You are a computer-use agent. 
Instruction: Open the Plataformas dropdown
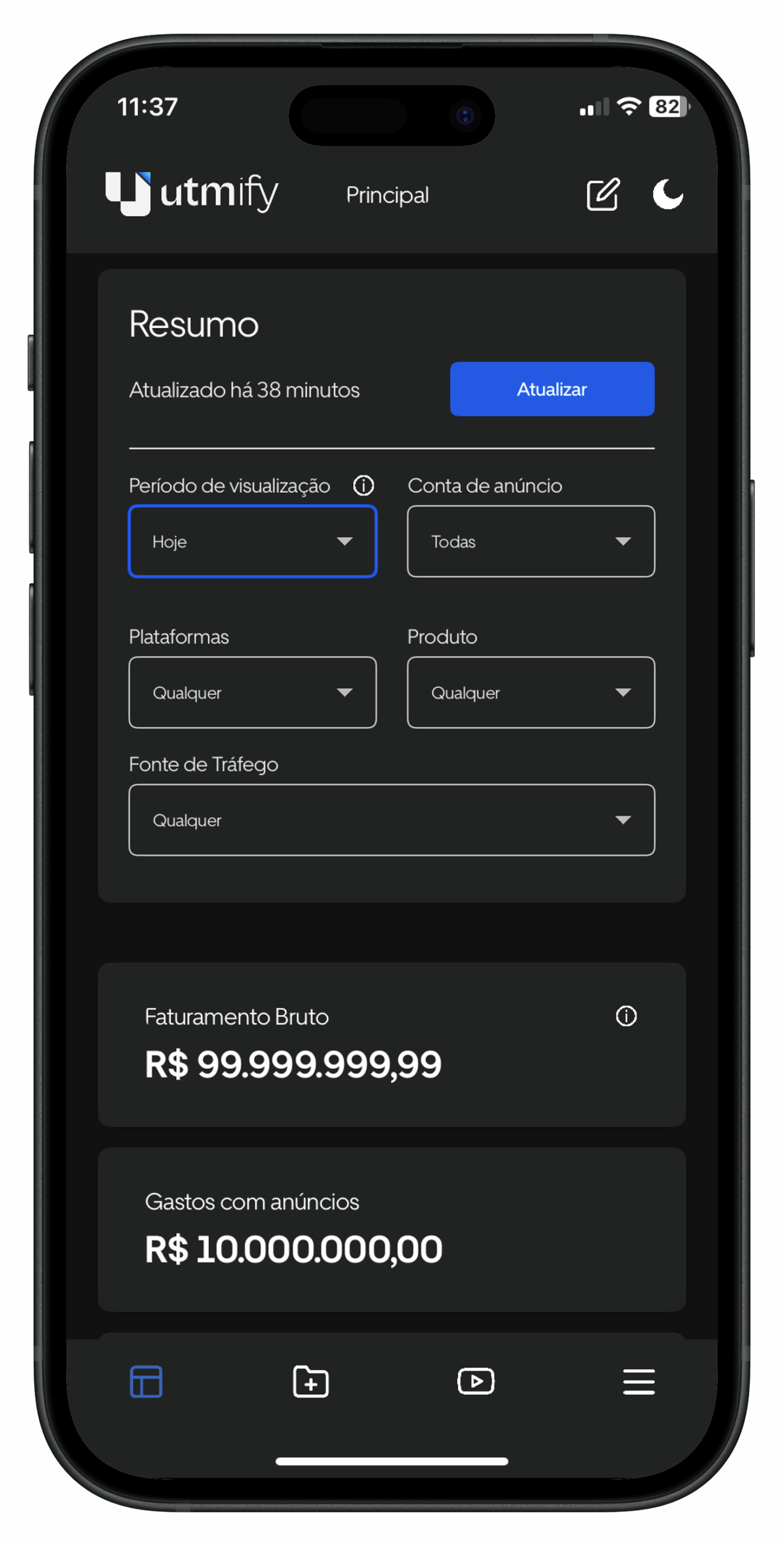252,692
